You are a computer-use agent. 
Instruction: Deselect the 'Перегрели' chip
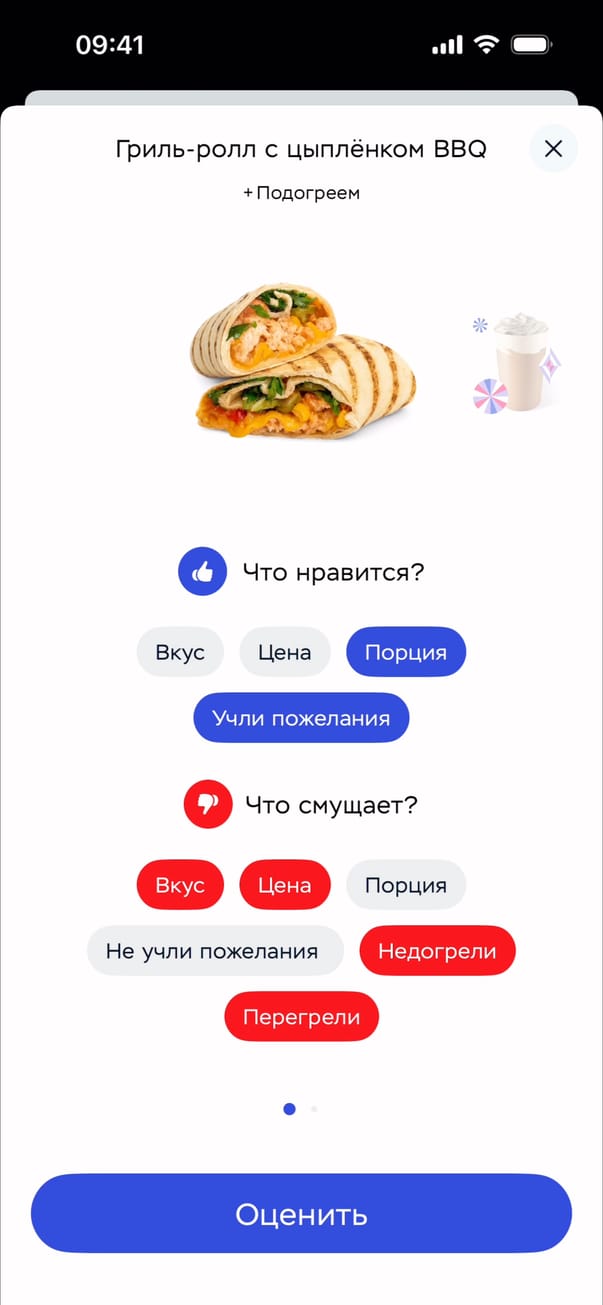click(301, 1017)
